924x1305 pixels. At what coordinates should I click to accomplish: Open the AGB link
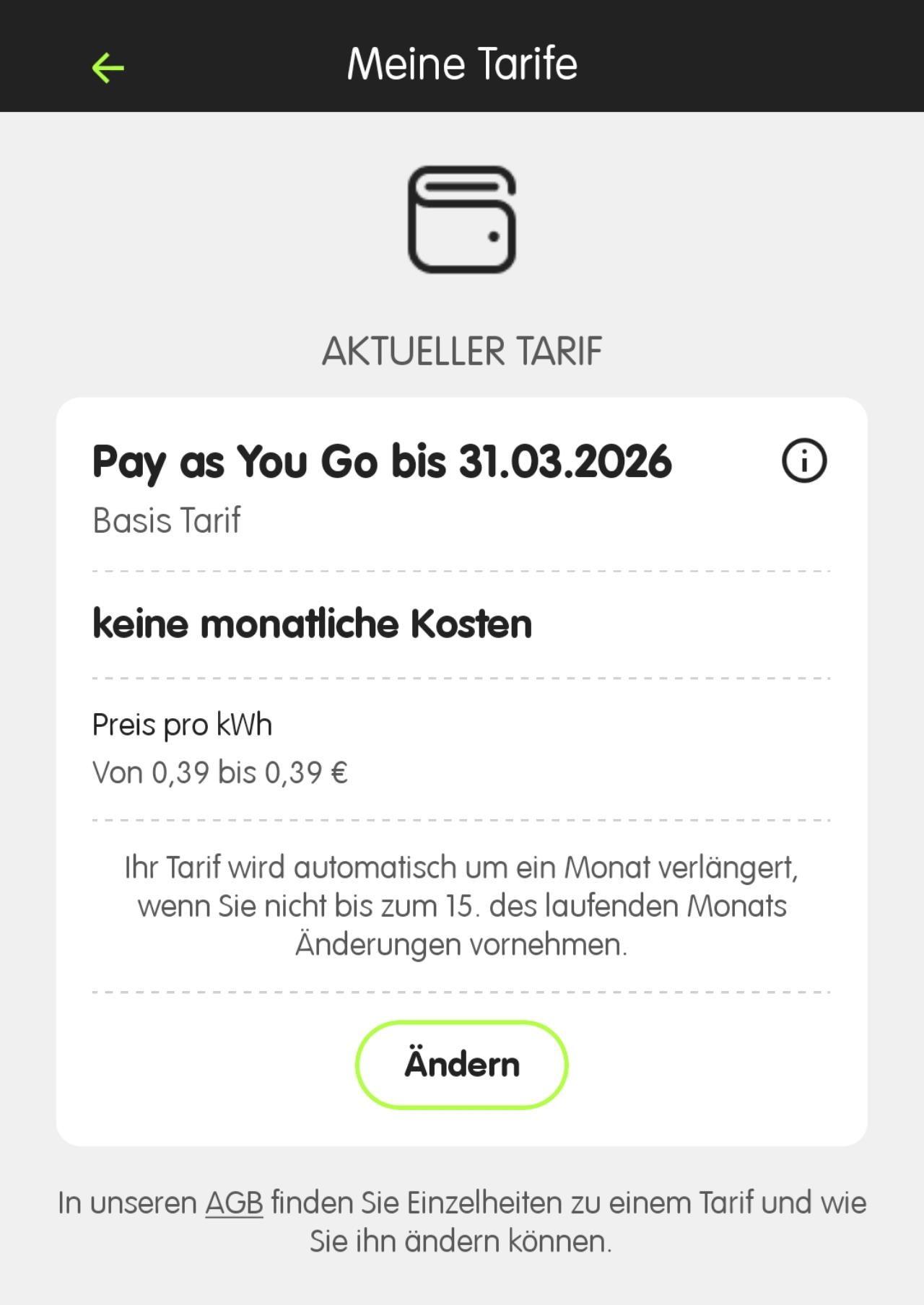[234, 1203]
